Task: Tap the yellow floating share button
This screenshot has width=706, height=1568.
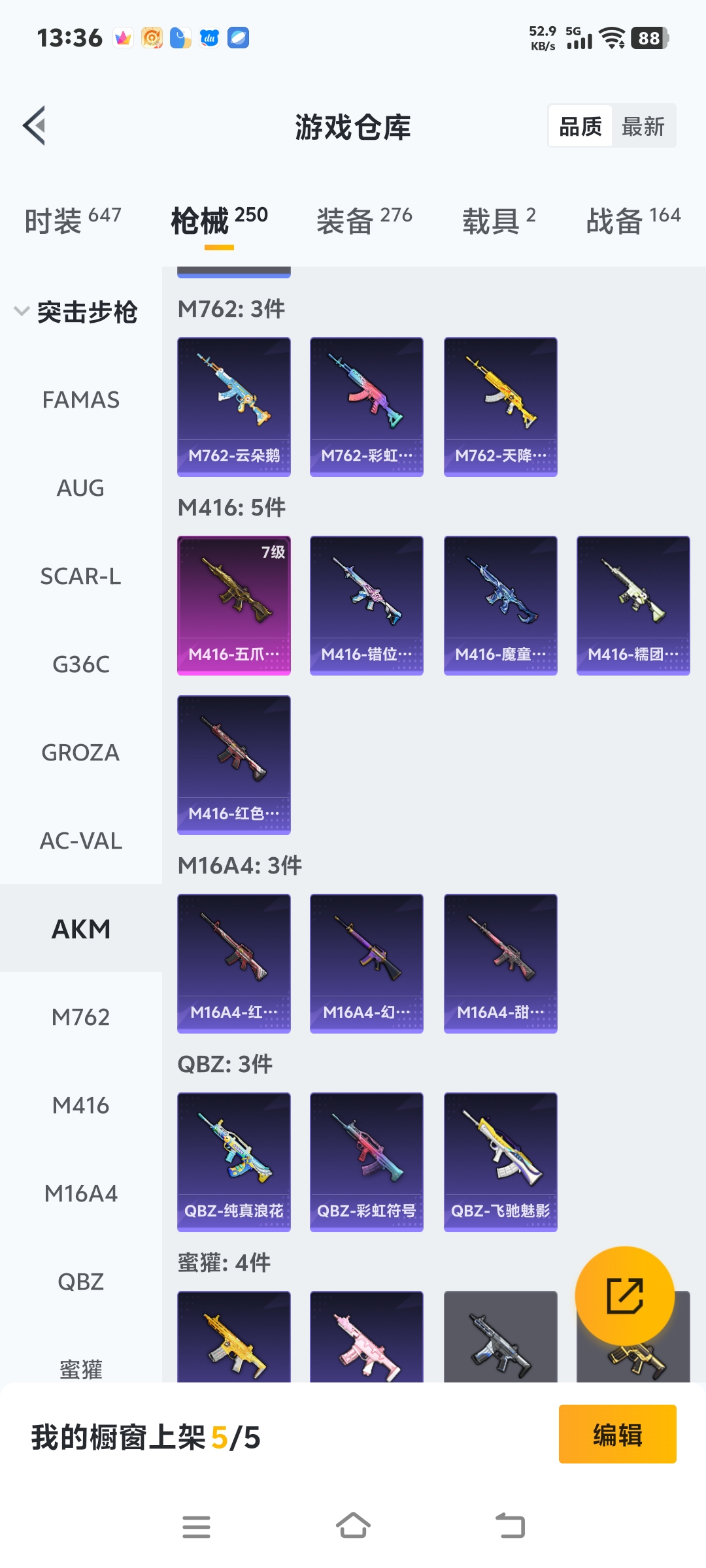Action: (624, 1296)
